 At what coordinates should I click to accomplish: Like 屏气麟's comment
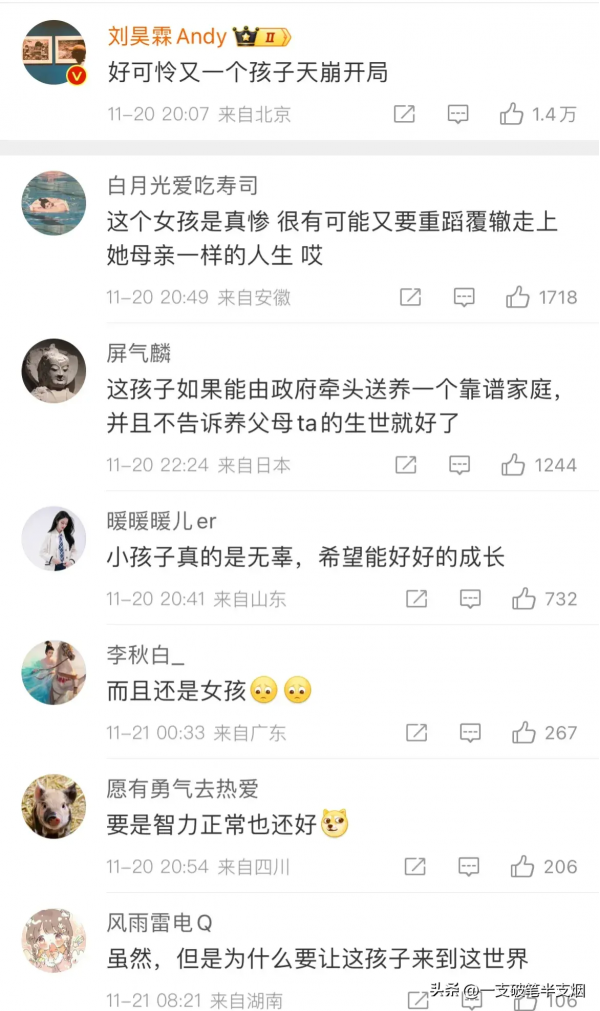pyautogui.click(x=514, y=465)
